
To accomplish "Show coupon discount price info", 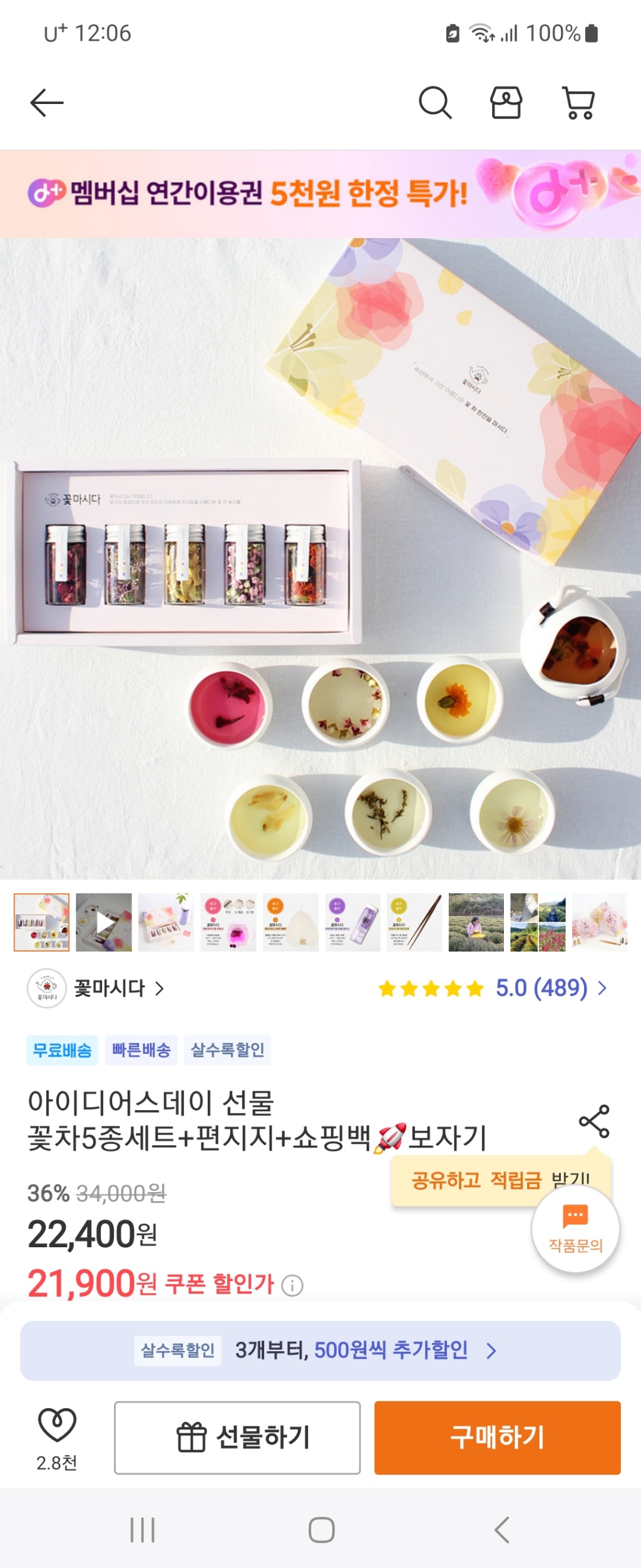I will (x=292, y=1286).
